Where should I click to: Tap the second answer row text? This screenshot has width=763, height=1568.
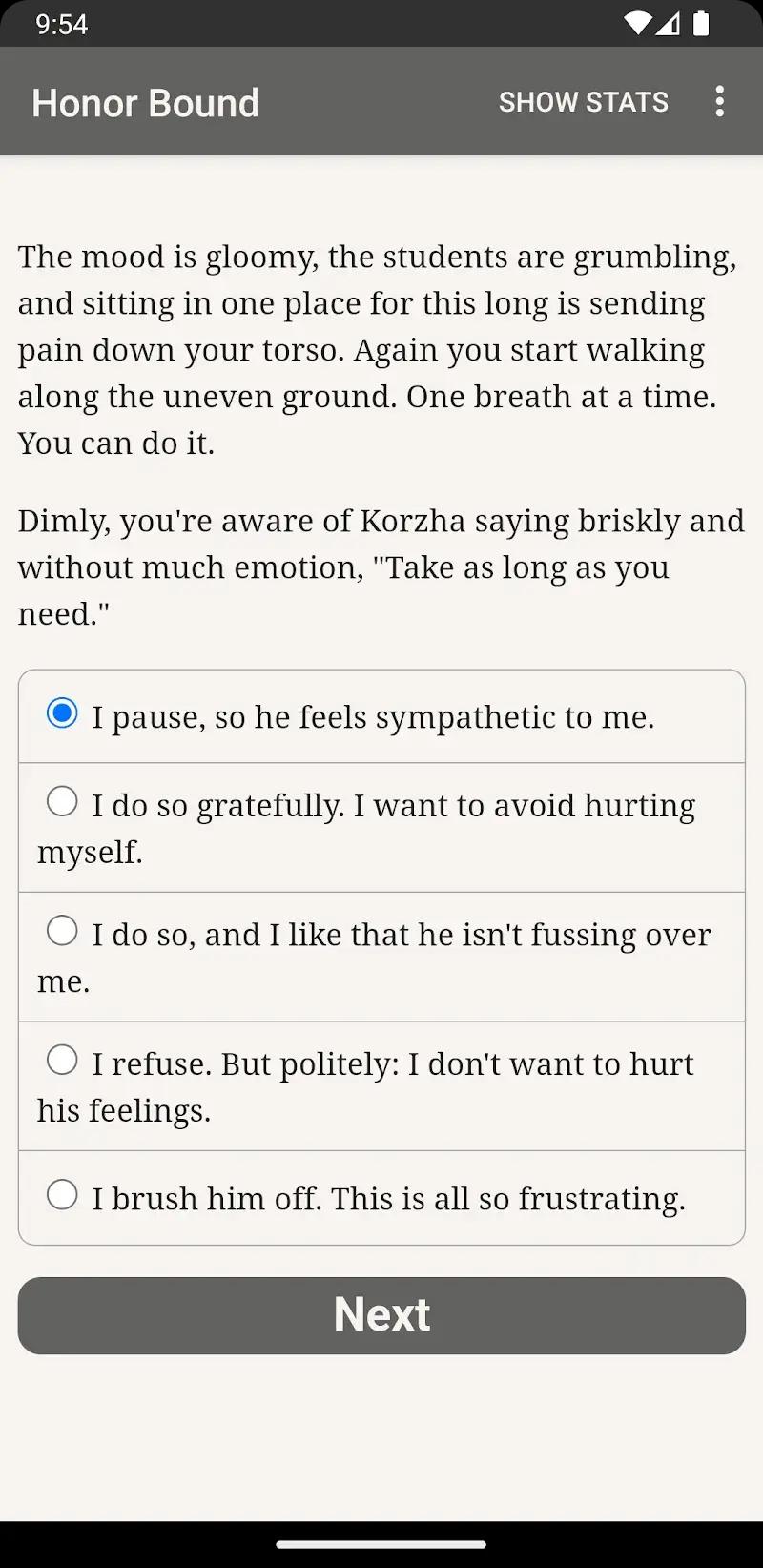coord(393,804)
